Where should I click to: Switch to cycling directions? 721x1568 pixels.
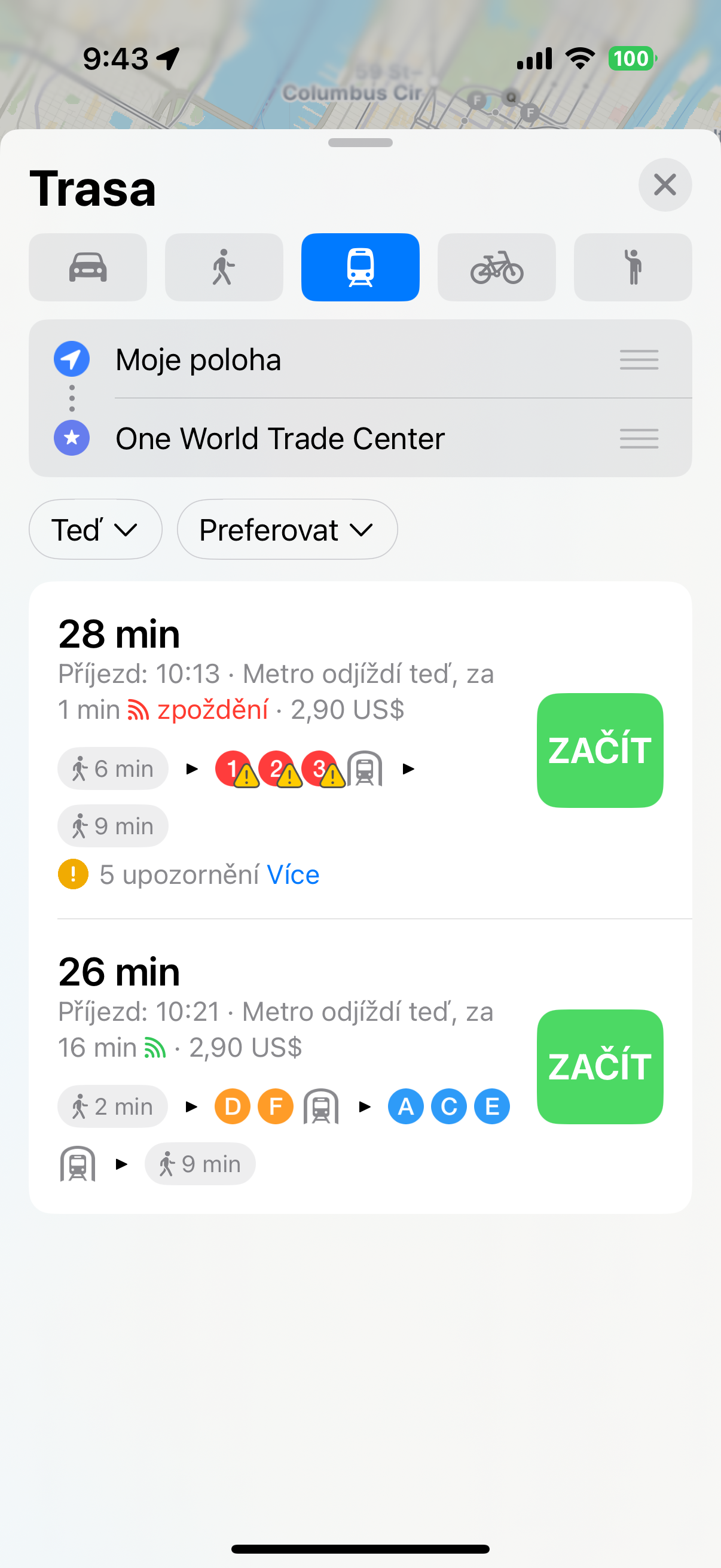[496, 267]
